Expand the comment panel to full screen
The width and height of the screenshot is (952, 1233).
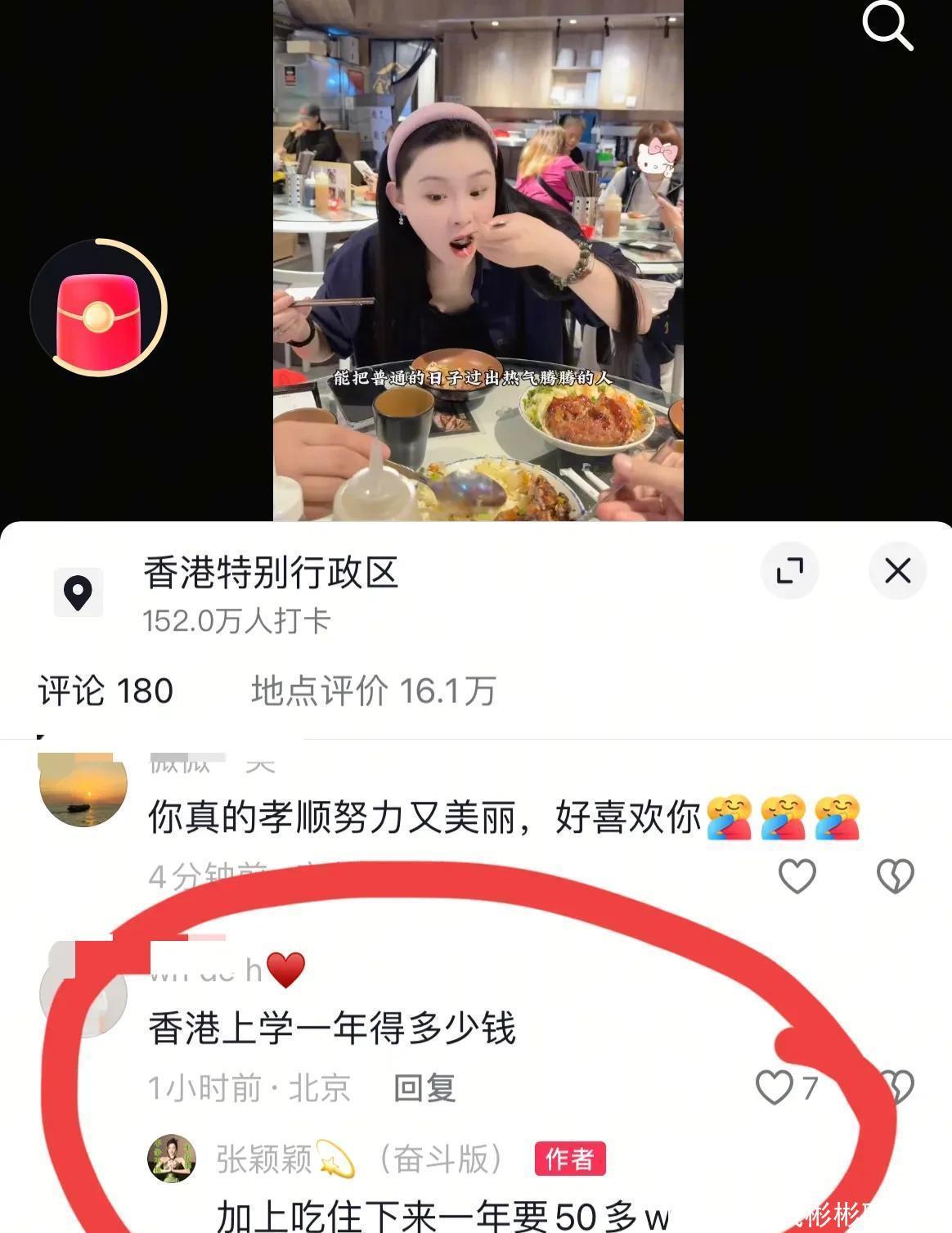789,570
